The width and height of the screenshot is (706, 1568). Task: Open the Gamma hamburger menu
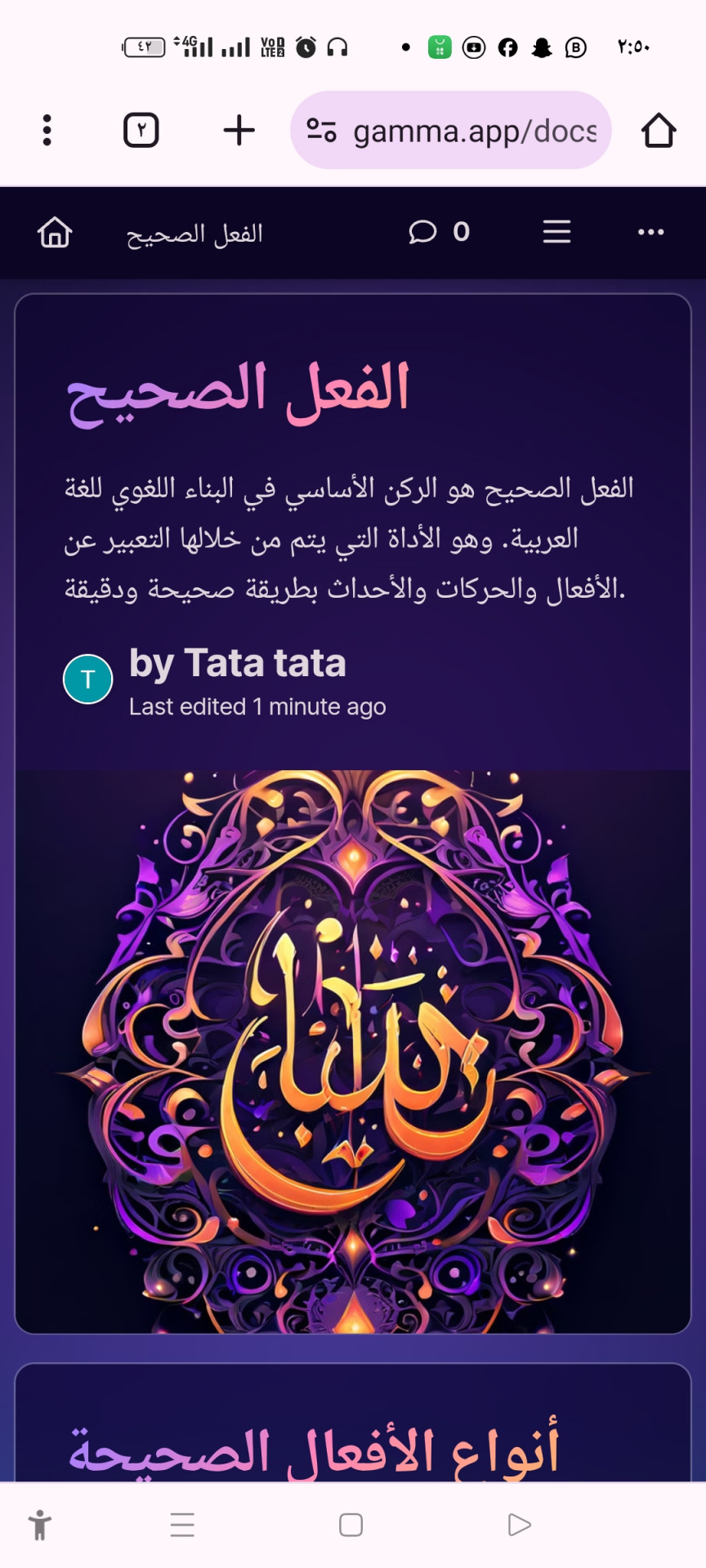point(556,233)
